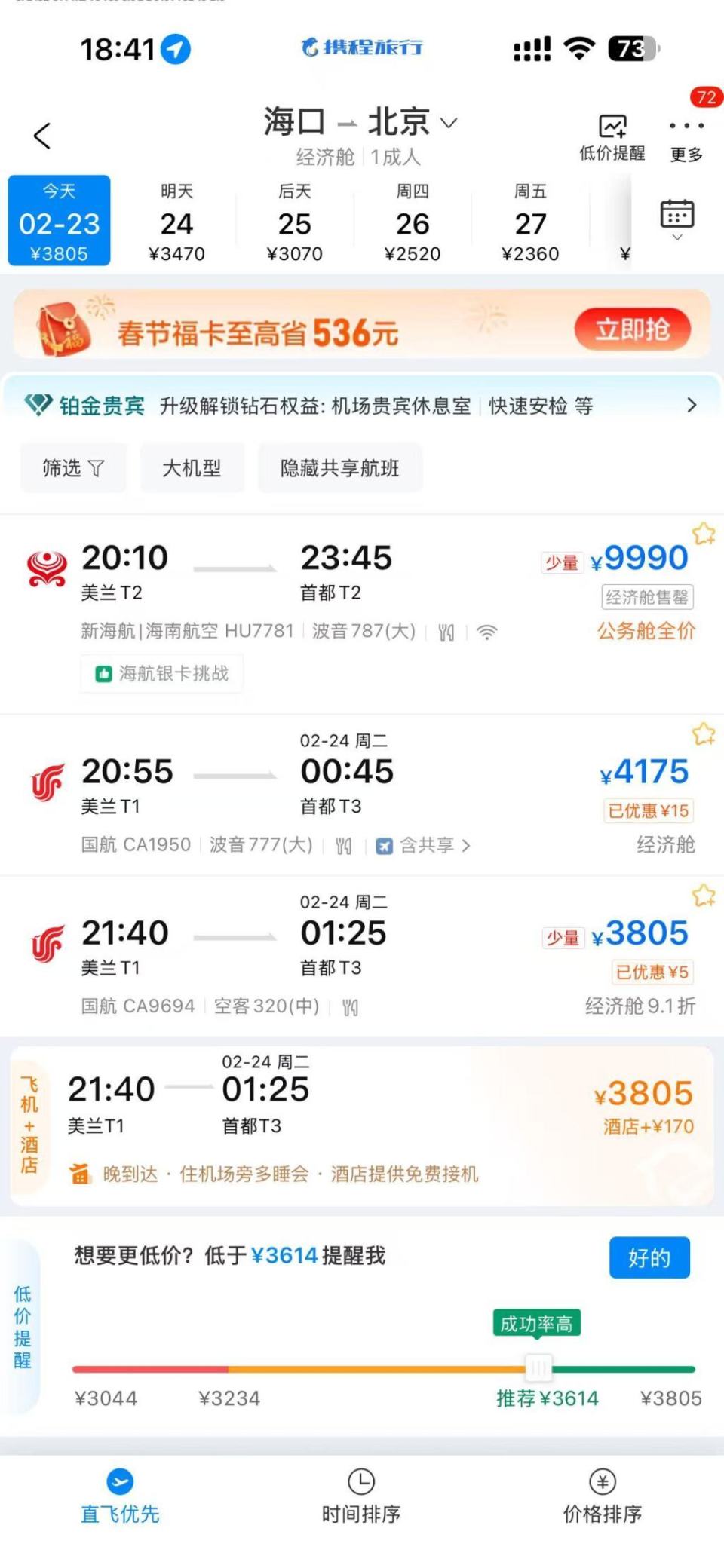This screenshot has height=1568, width=724.
Task: Click the Hainan Airlines logo on flight HU7781
Action: point(47,565)
